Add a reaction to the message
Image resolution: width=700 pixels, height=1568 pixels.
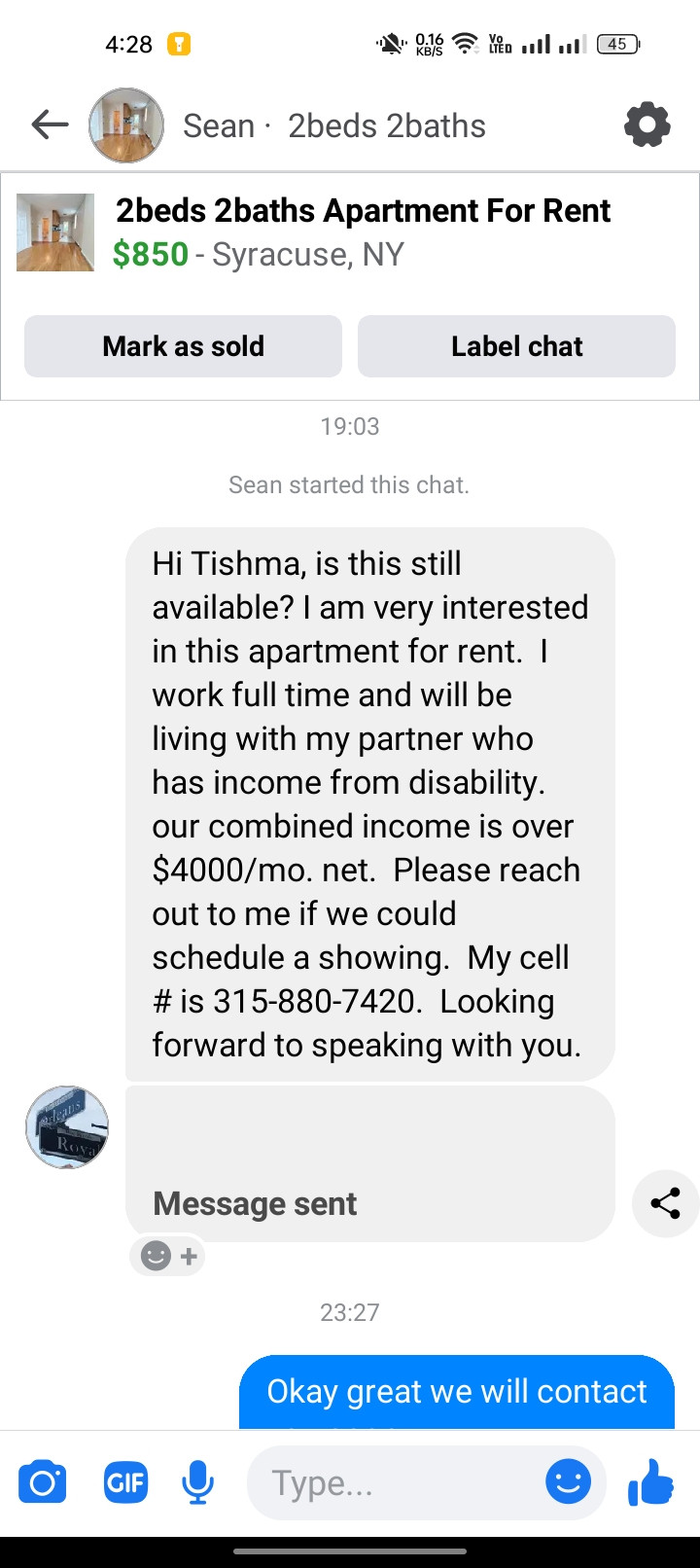point(168,1256)
